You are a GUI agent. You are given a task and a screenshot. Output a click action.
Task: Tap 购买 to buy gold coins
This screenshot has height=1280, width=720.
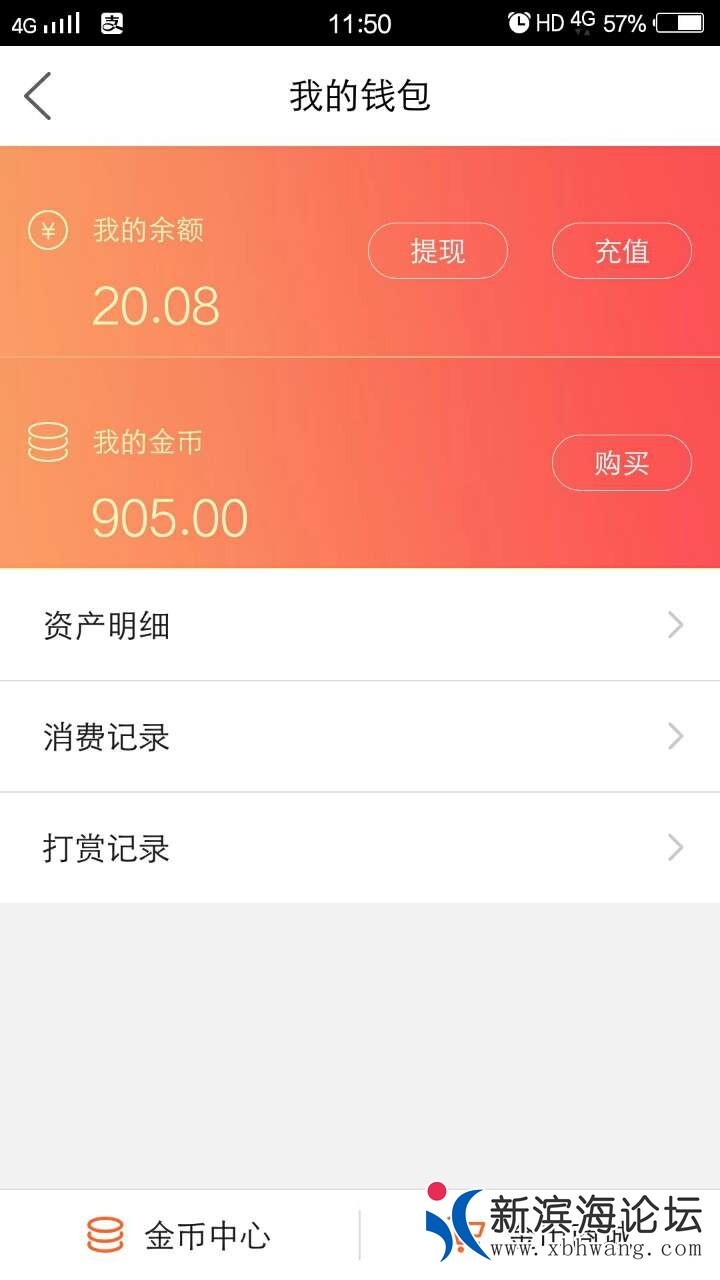(x=621, y=463)
